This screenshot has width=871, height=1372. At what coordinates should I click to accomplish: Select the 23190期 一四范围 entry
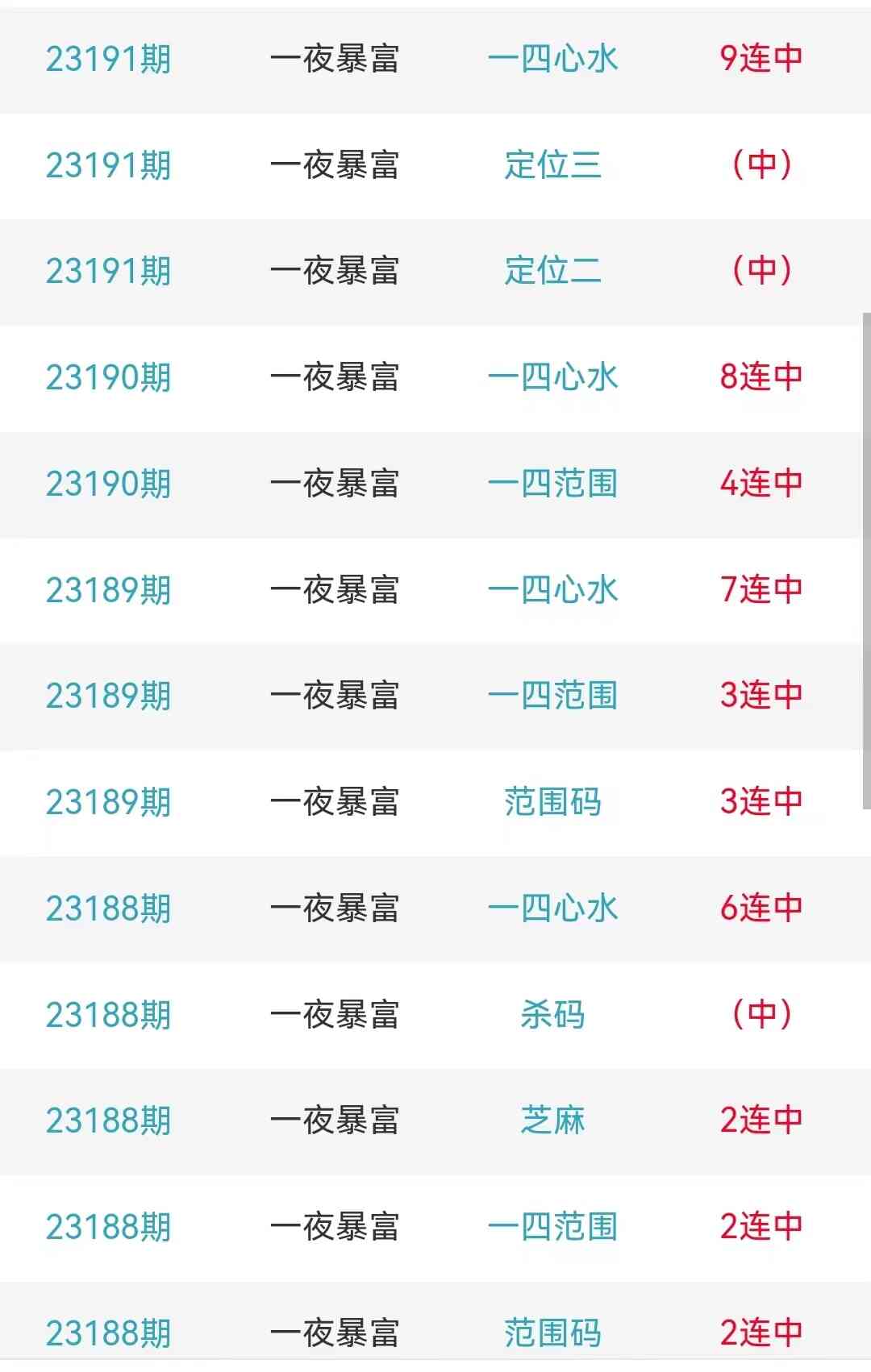(552, 484)
